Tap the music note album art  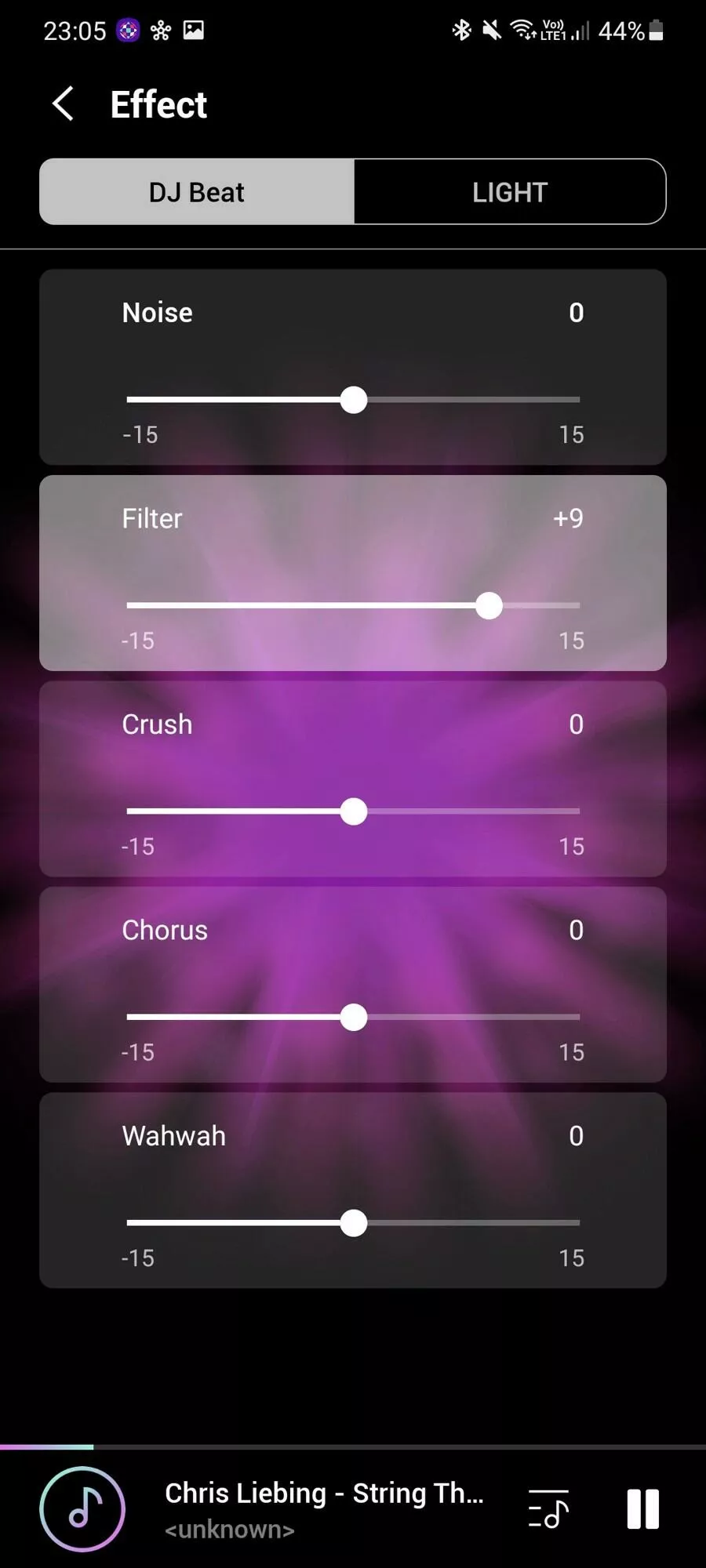tap(82, 1509)
